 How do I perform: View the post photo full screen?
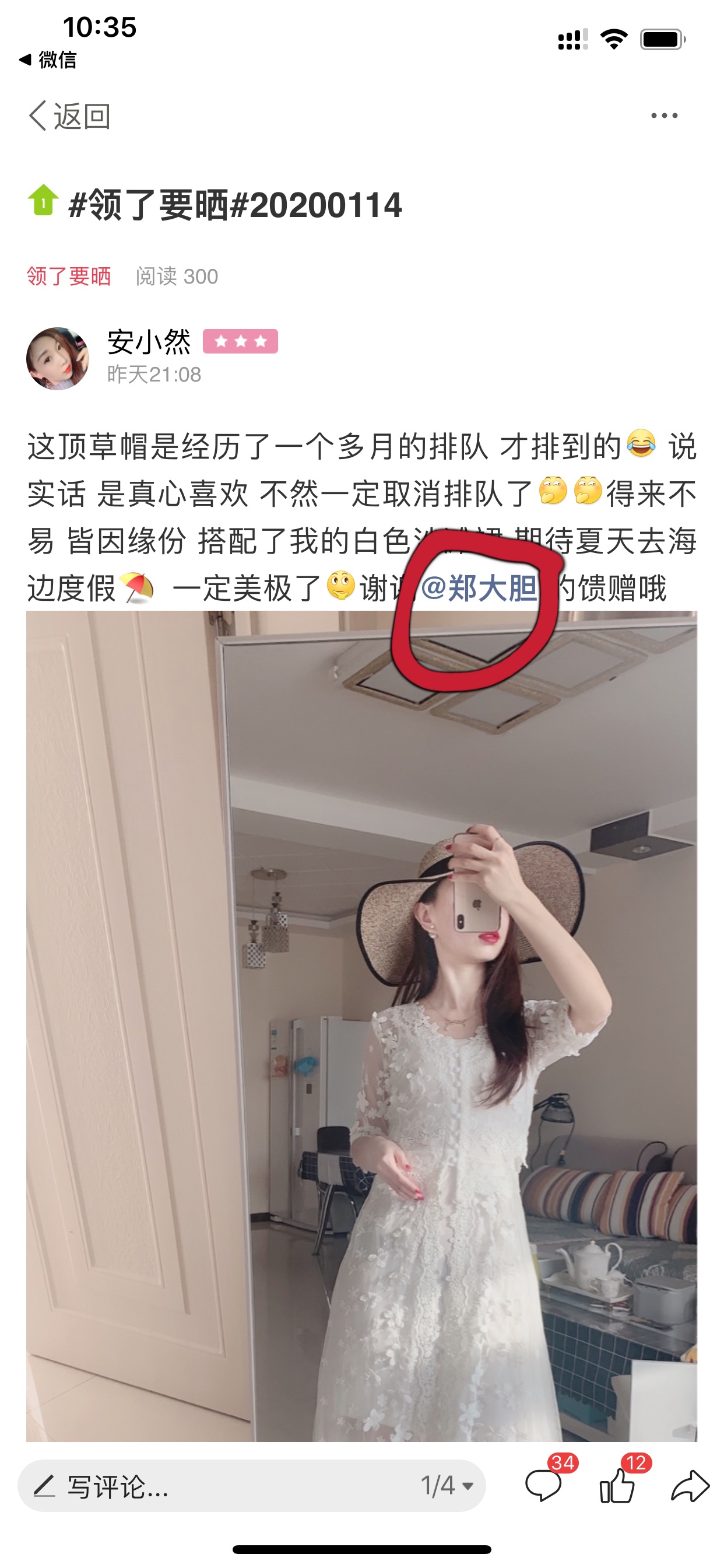pyautogui.click(x=361, y=1026)
